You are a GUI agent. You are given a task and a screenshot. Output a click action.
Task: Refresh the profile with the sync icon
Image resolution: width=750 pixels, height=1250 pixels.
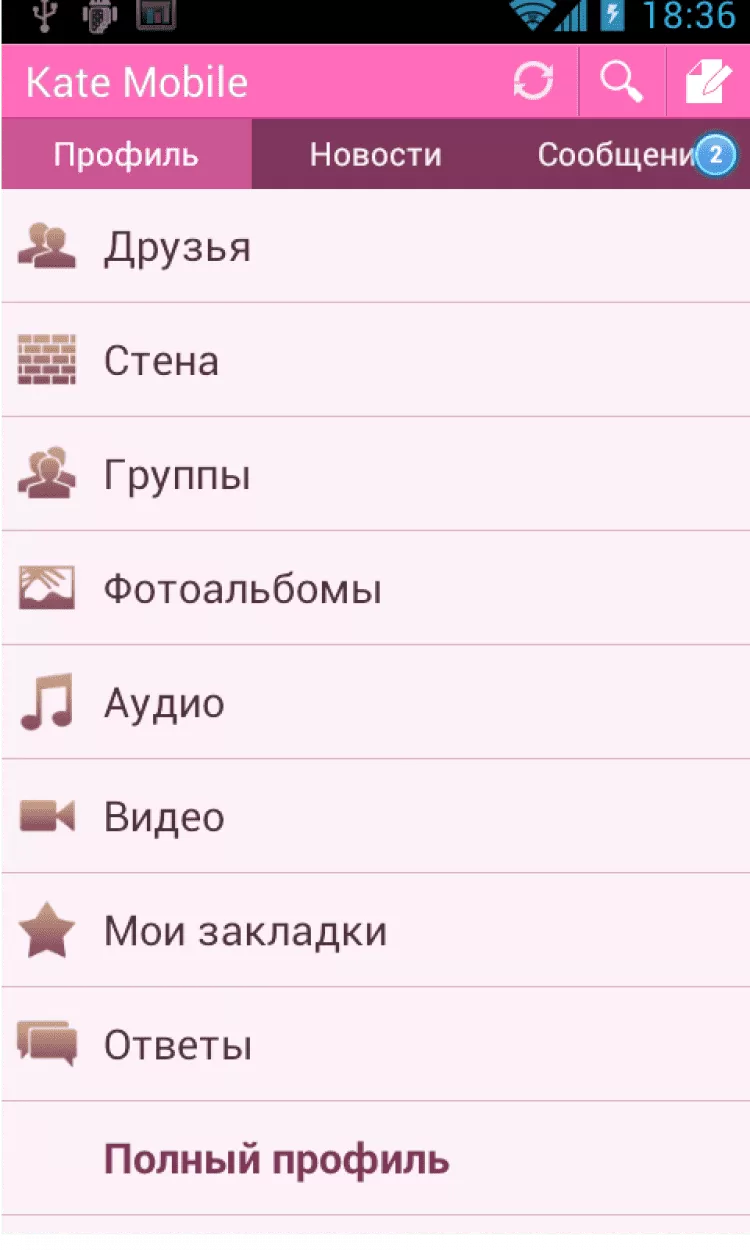533,82
